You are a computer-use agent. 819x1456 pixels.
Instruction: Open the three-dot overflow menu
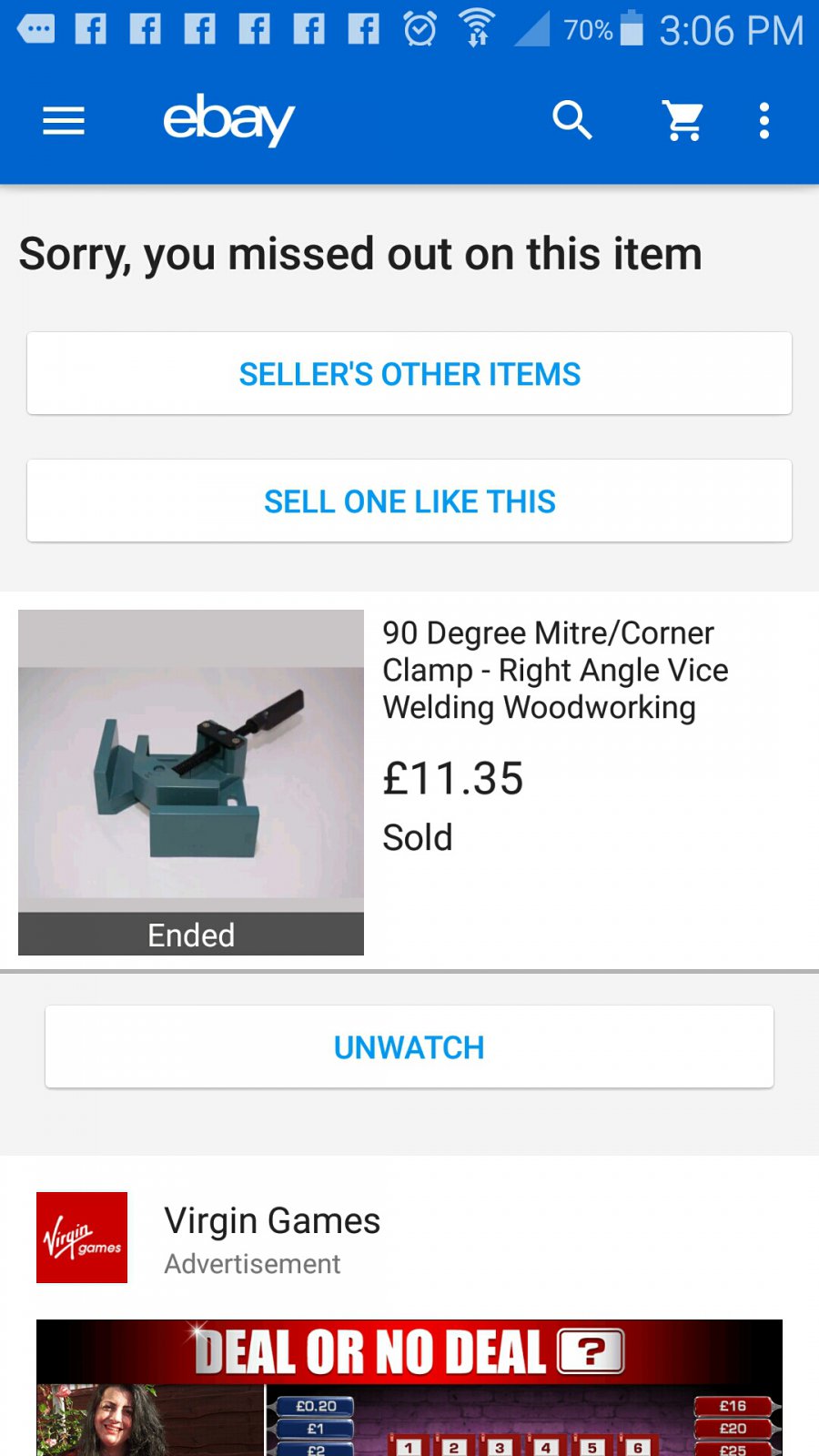click(764, 120)
